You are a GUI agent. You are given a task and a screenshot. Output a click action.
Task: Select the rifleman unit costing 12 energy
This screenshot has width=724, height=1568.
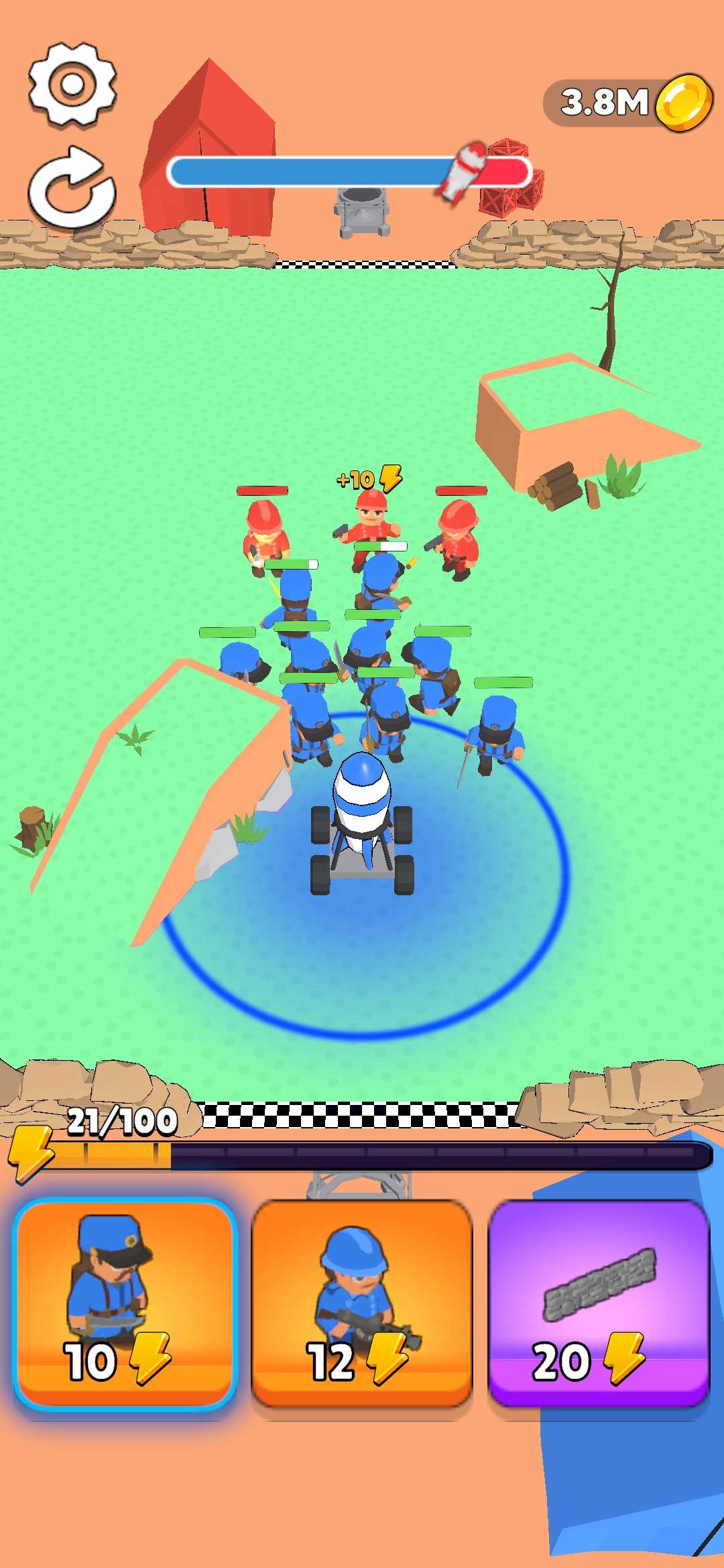(362, 1304)
